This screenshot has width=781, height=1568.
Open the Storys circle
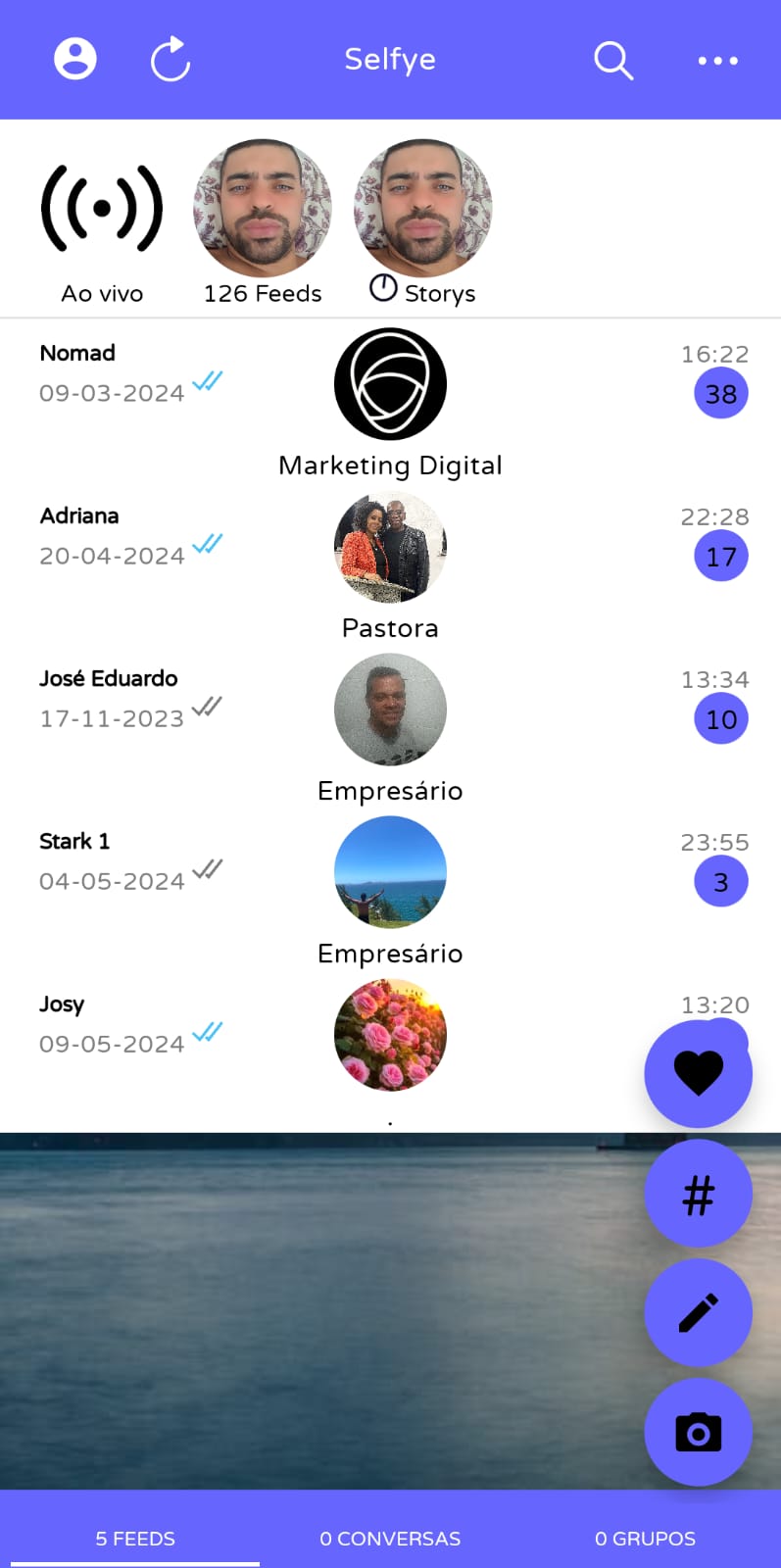[x=422, y=209]
